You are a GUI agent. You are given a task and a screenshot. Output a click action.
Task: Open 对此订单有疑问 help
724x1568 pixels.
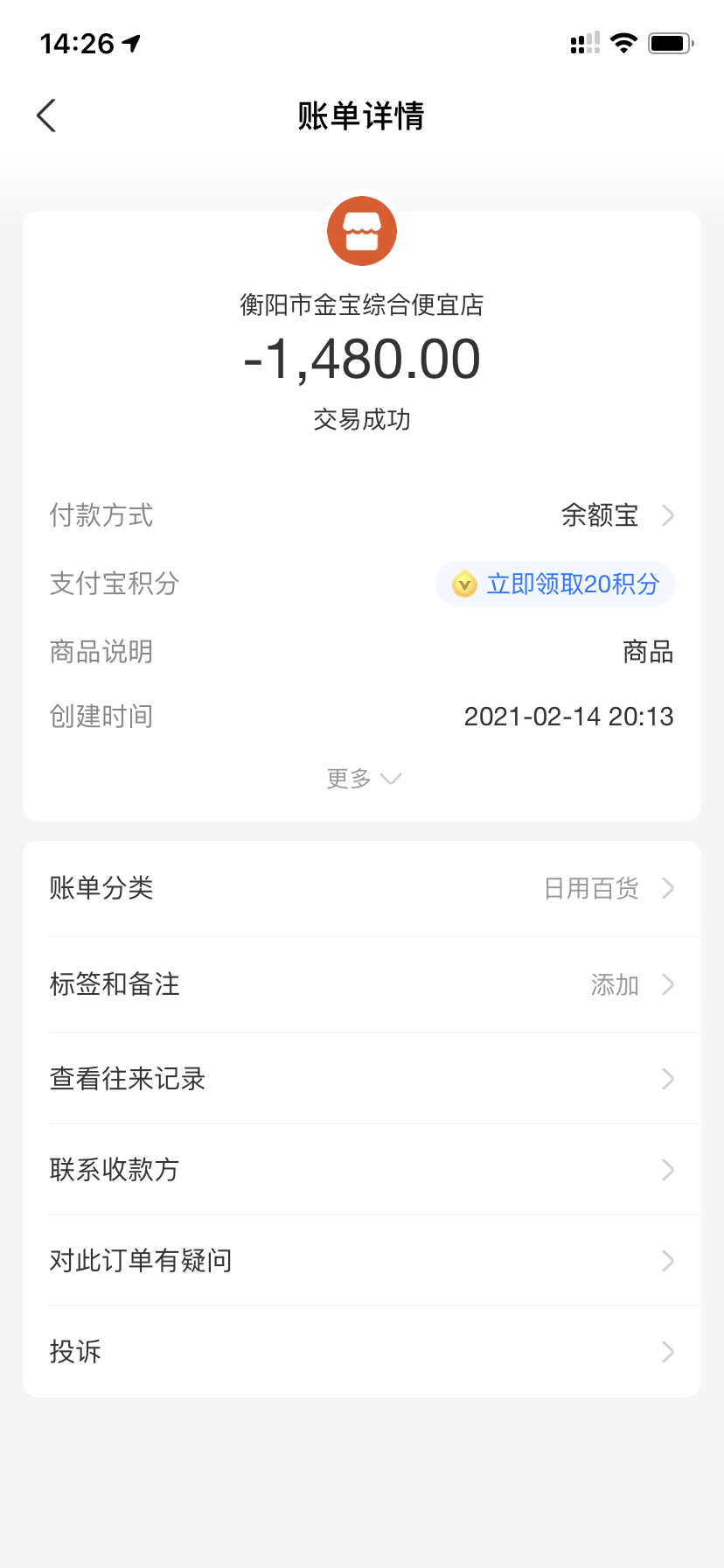click(362, 1261)
